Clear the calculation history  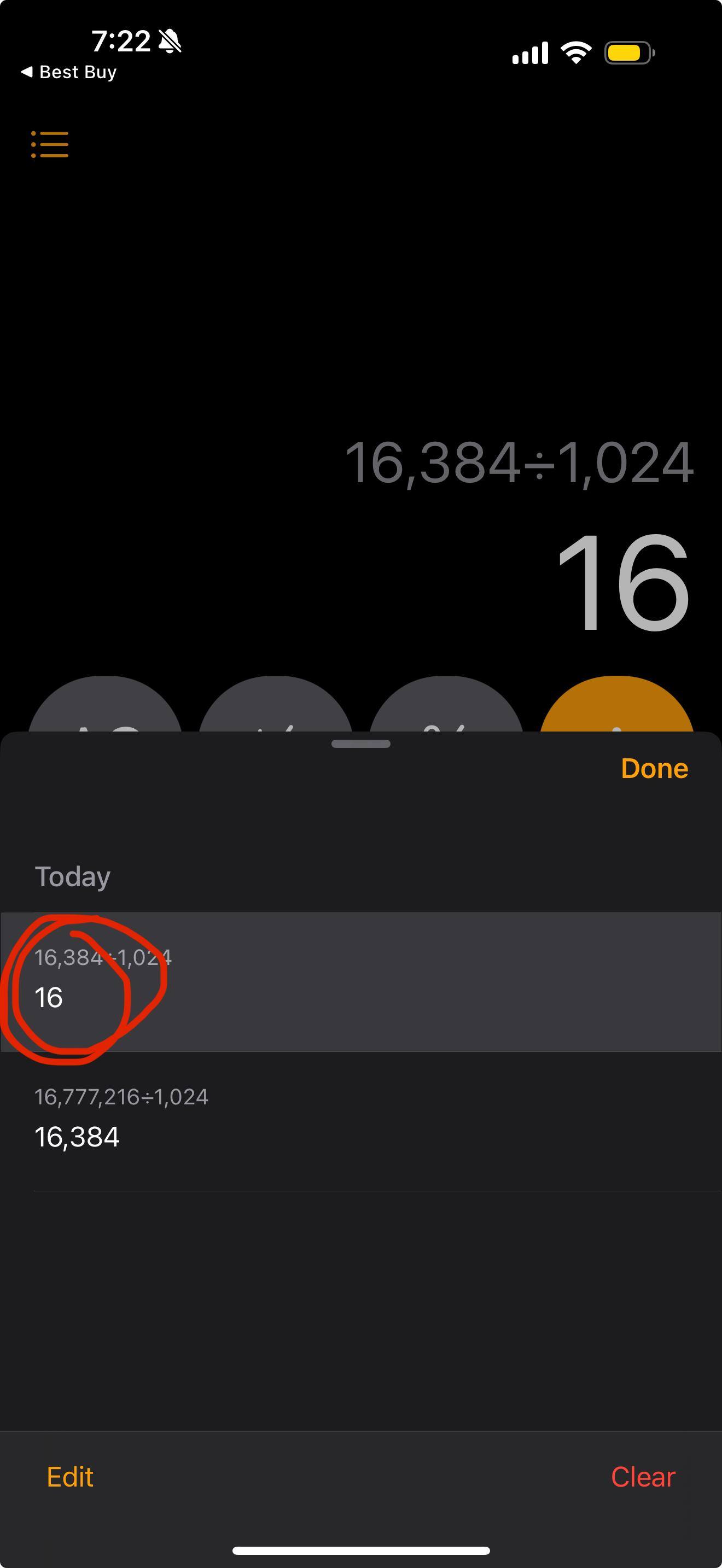pos(642,1477)
